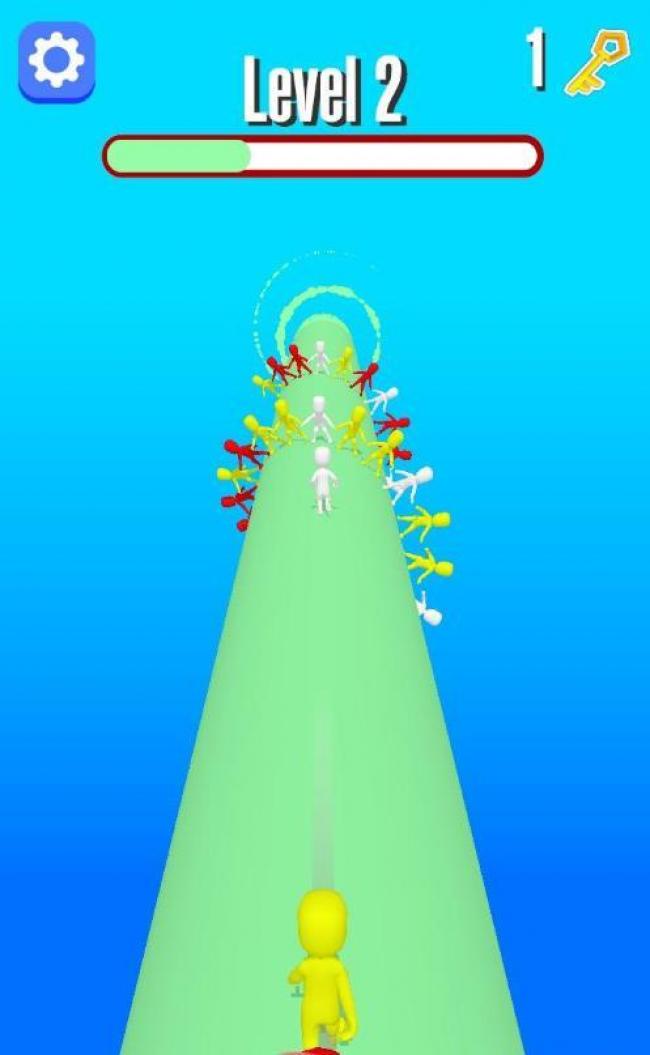Open the settings gear icon
Viewport: 650px width, 1055px height.
pos(56,62)
